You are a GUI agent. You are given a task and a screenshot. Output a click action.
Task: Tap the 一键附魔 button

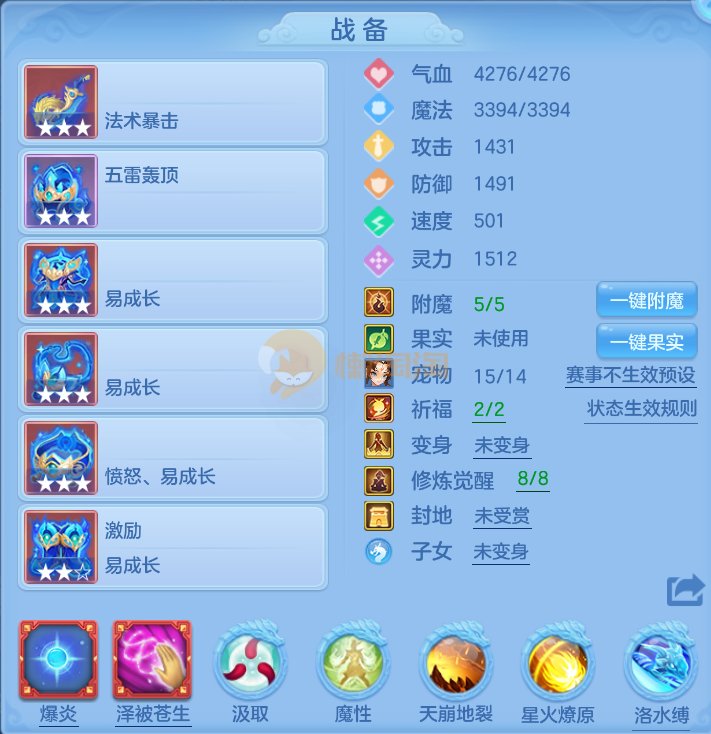coord(646,300)
